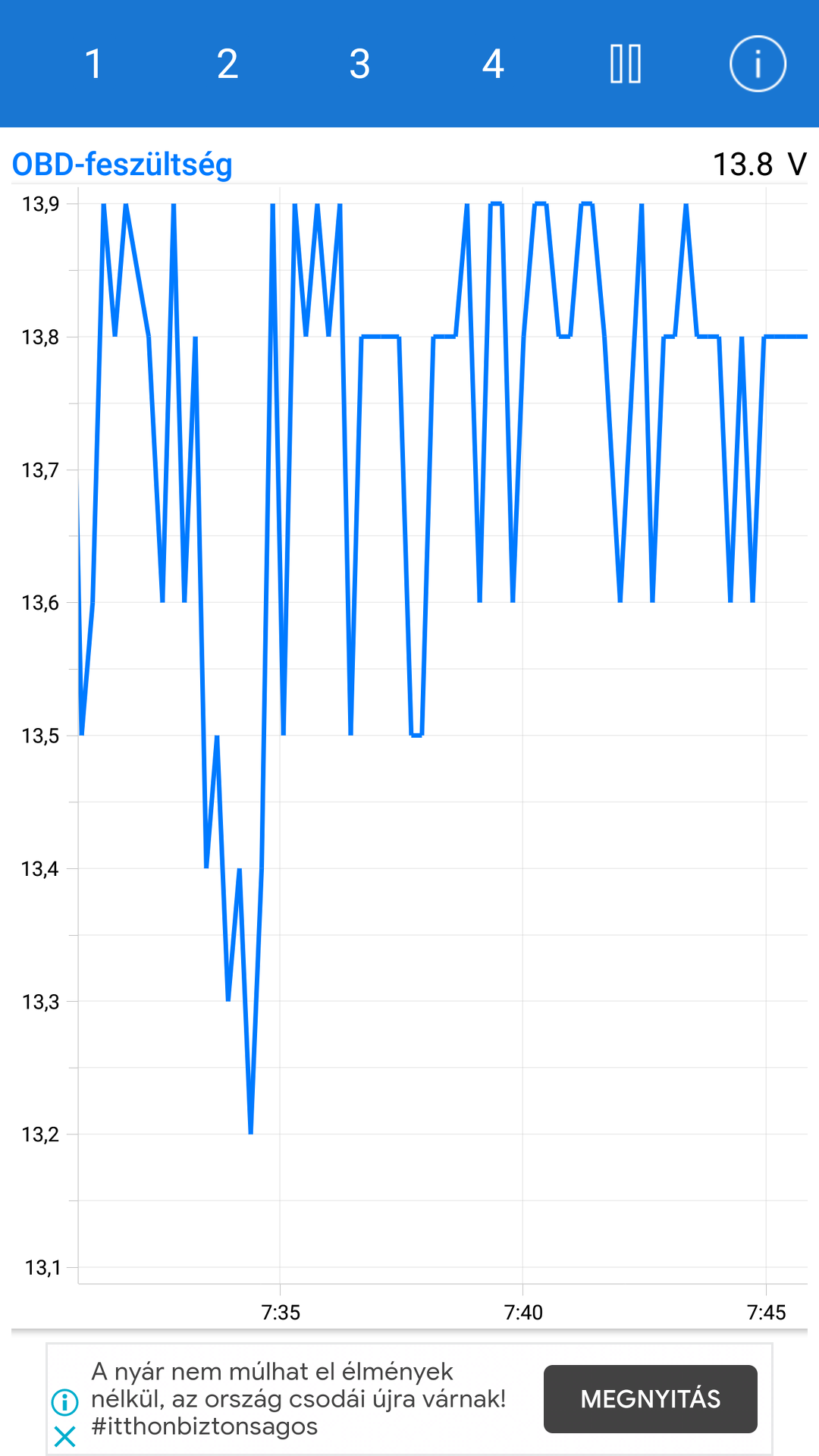
Task: Tap the MEGNYITÁS ad button
Action: point(650,1399)
